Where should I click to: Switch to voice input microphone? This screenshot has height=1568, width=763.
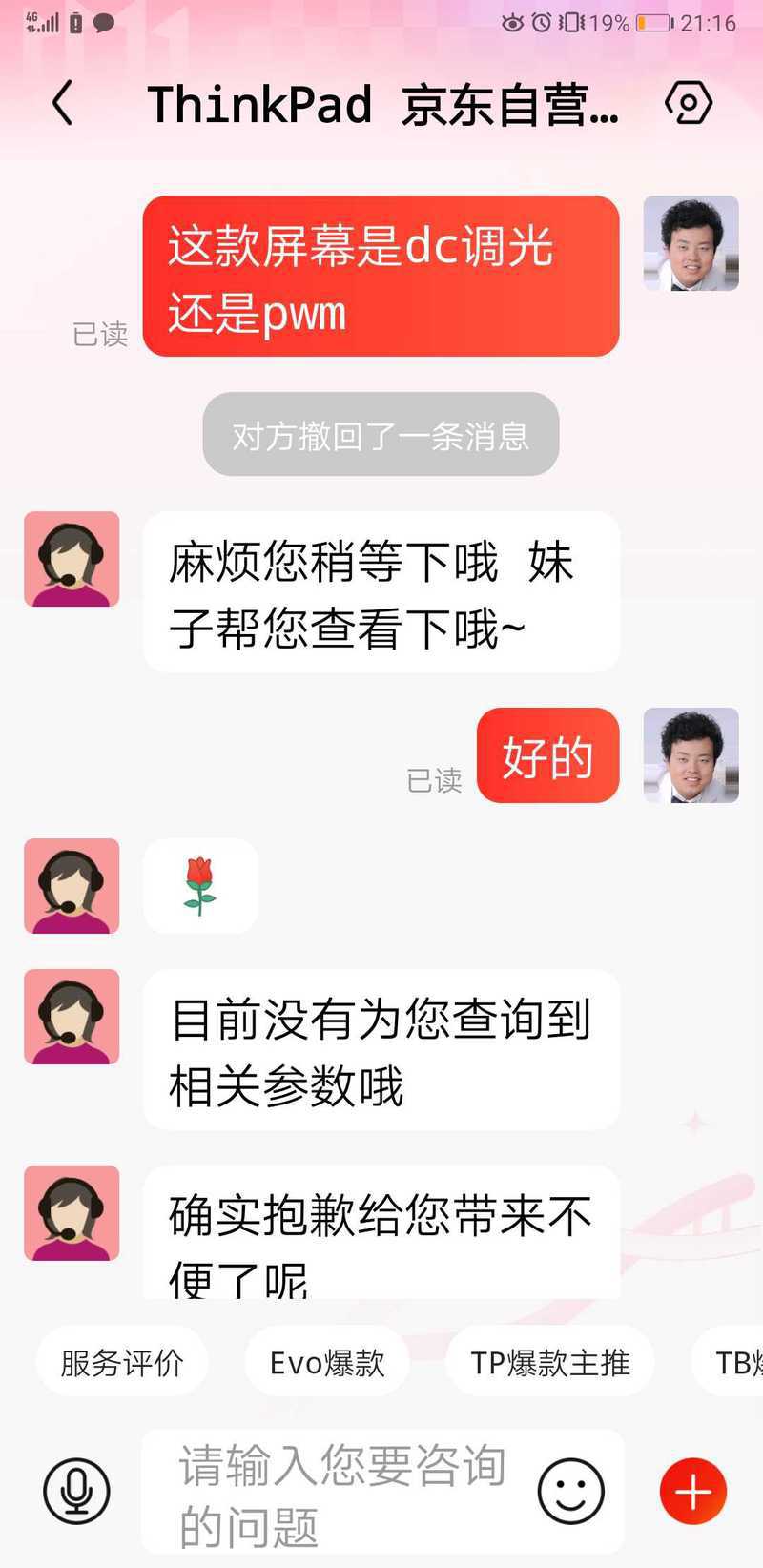click(76, 1491)
